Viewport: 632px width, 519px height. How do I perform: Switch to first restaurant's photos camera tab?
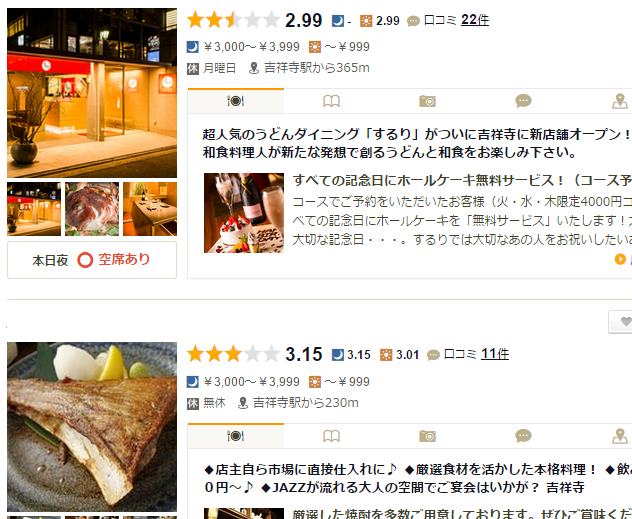pos(427,101)
